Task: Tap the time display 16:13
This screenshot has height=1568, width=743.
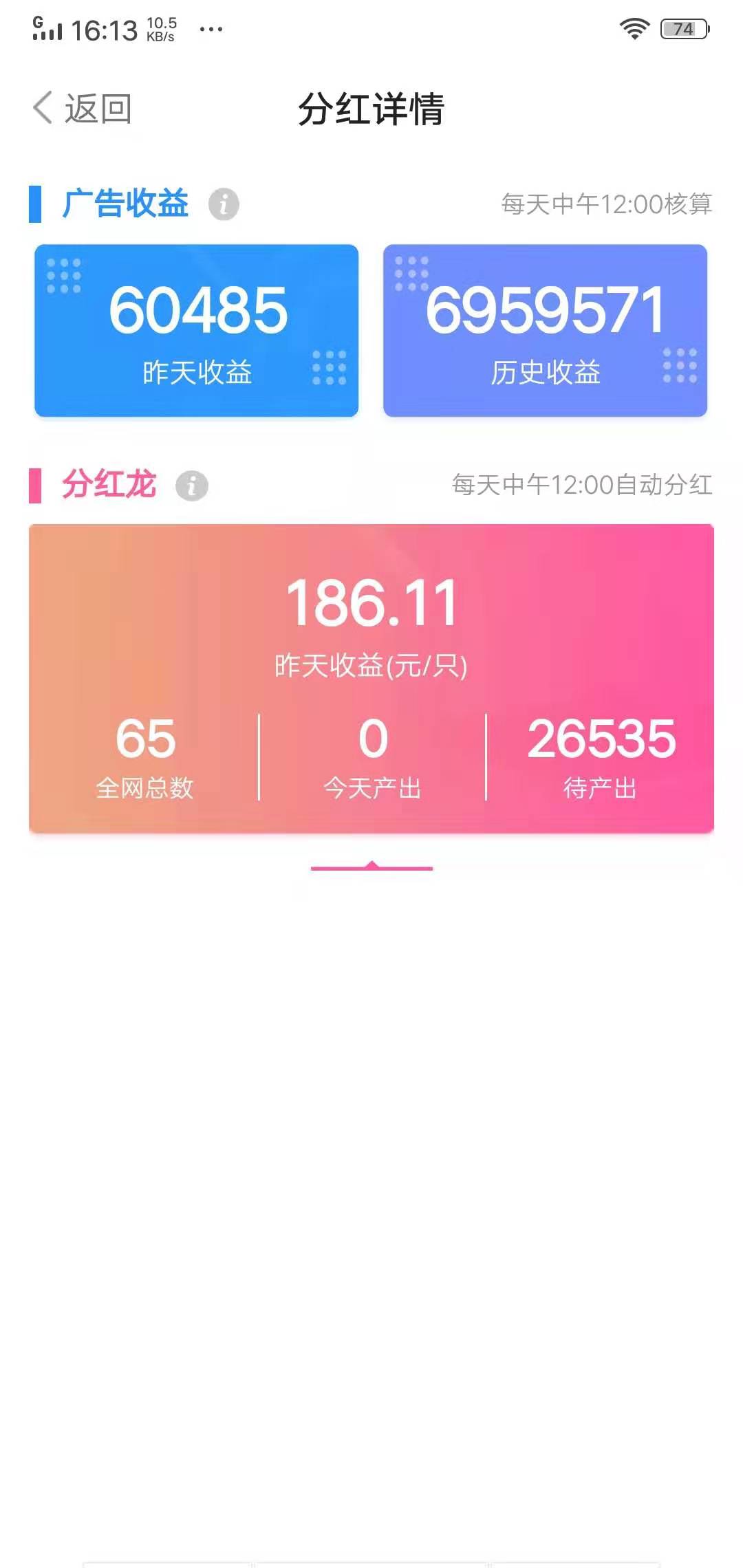Action: [108, 29]
